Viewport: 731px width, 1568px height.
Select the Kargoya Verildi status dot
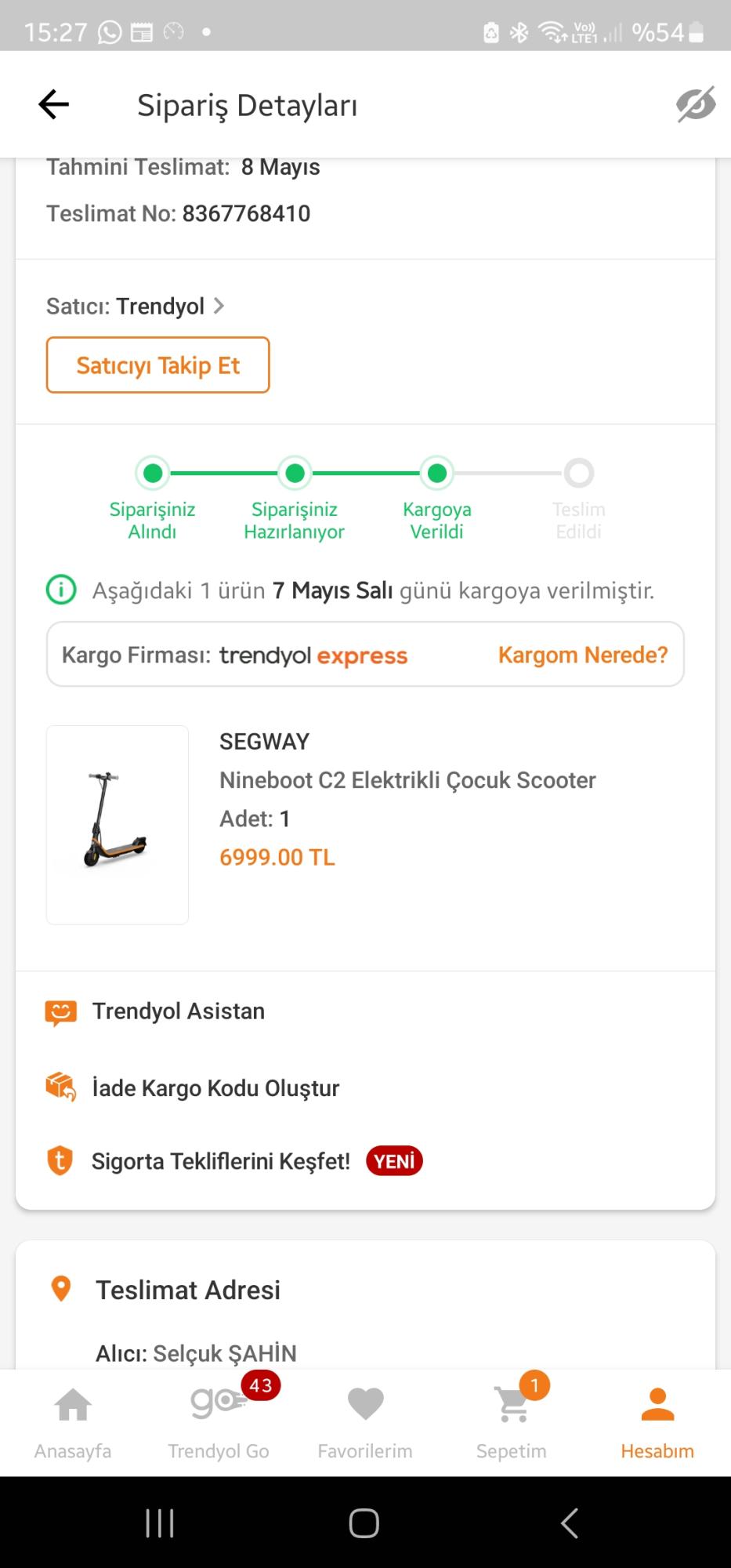436,473
